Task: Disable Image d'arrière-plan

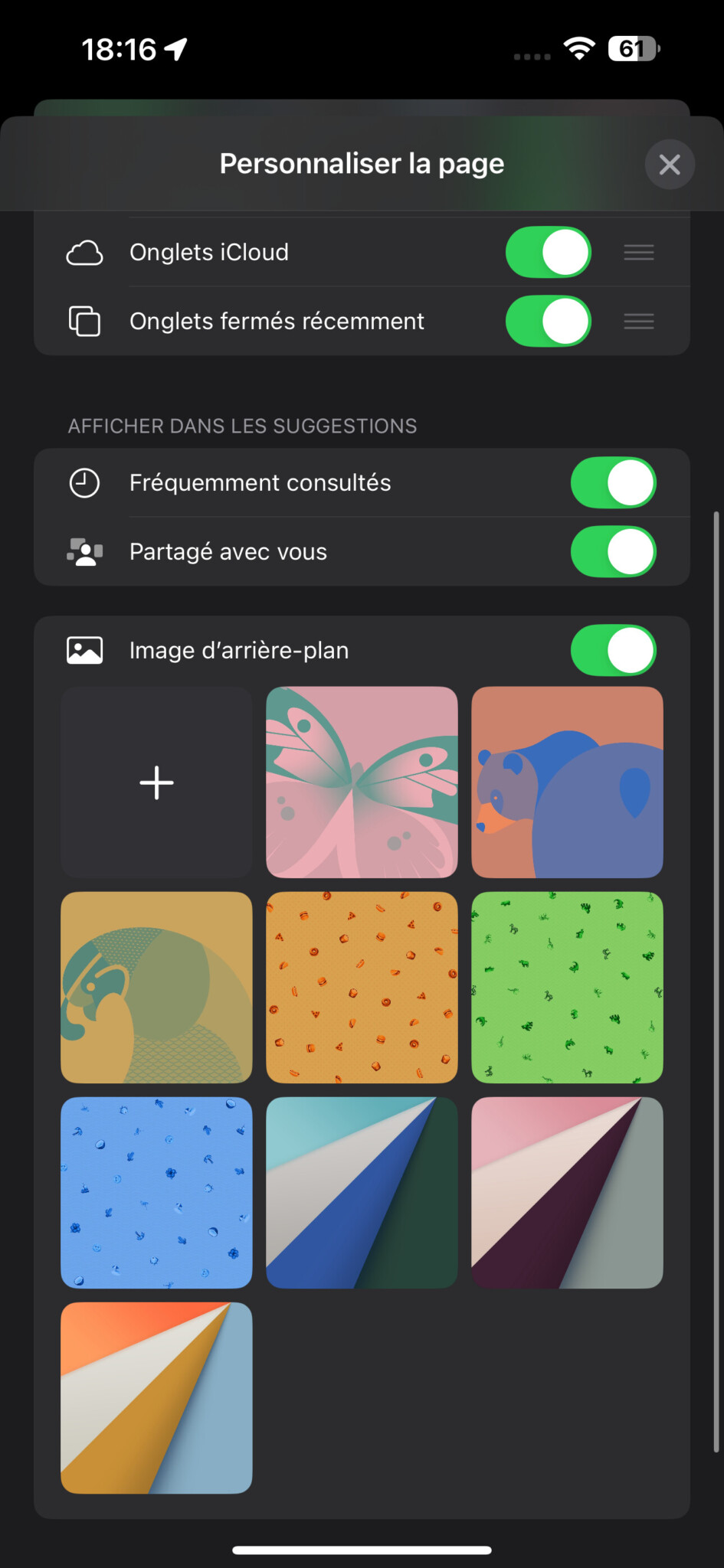Action: coord(613,651)
